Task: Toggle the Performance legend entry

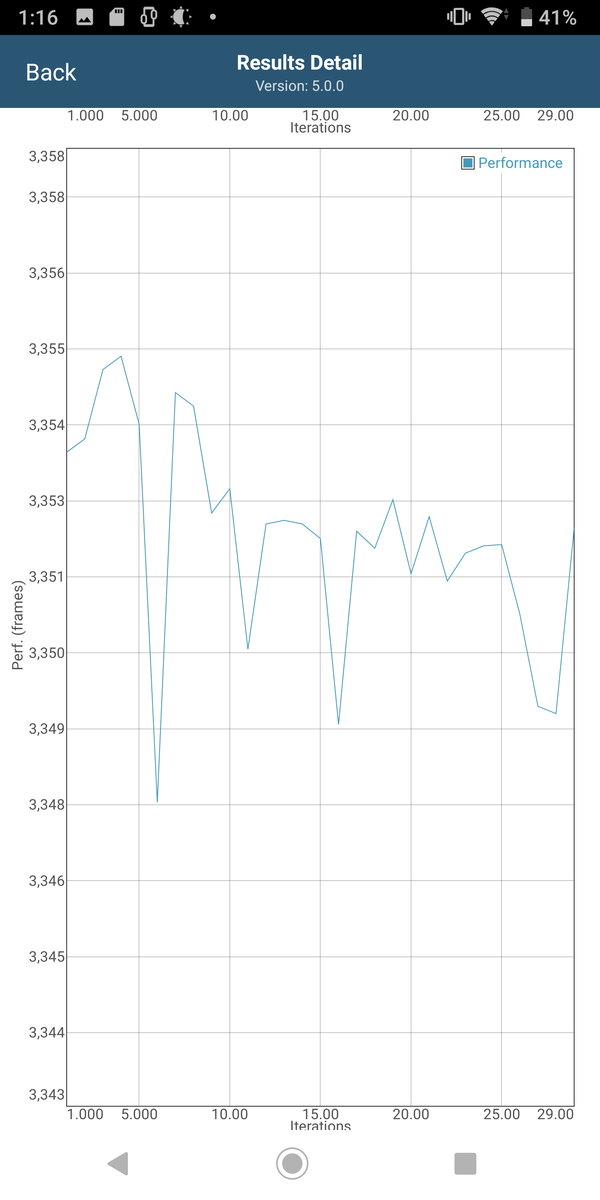Action: 511,163
